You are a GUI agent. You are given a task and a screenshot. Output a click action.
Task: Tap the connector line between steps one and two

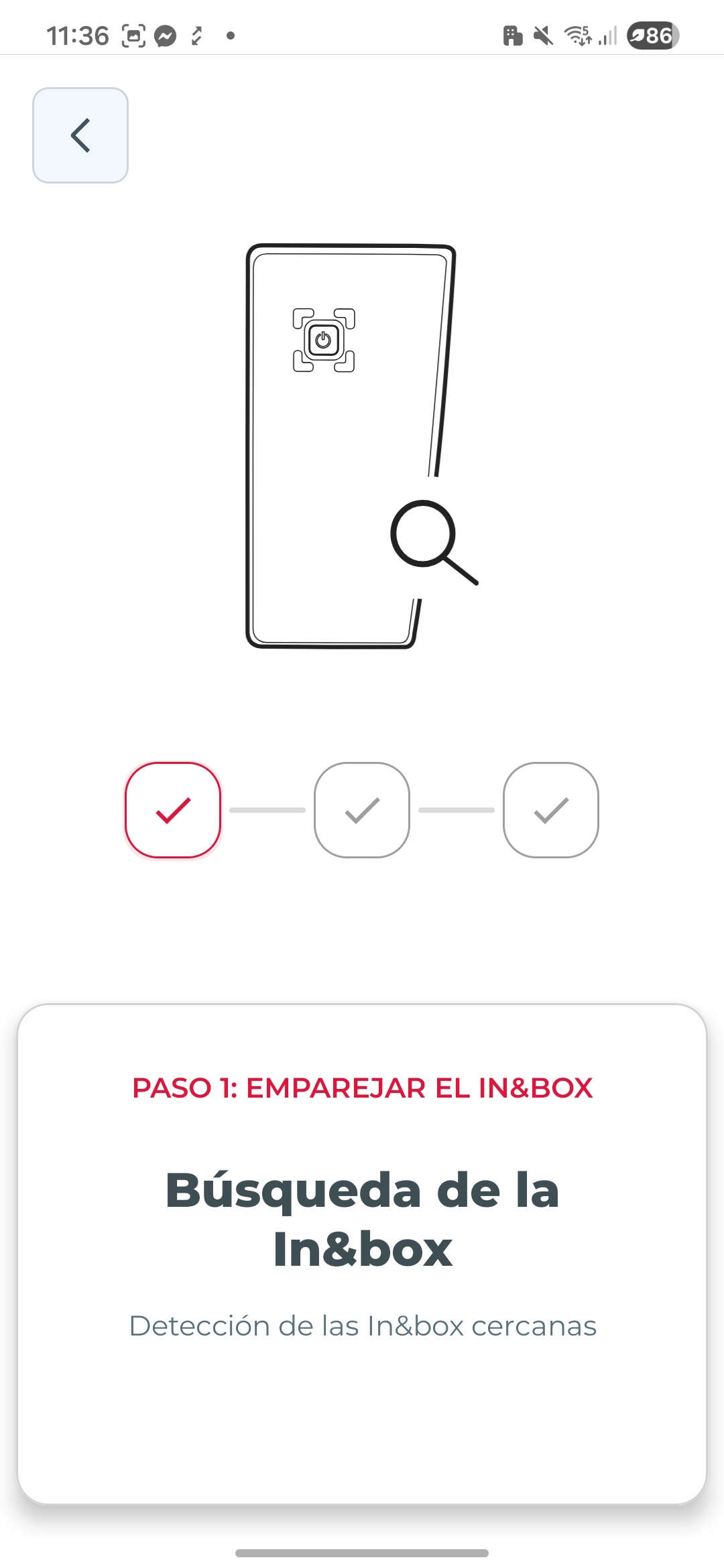coord(268,809)
